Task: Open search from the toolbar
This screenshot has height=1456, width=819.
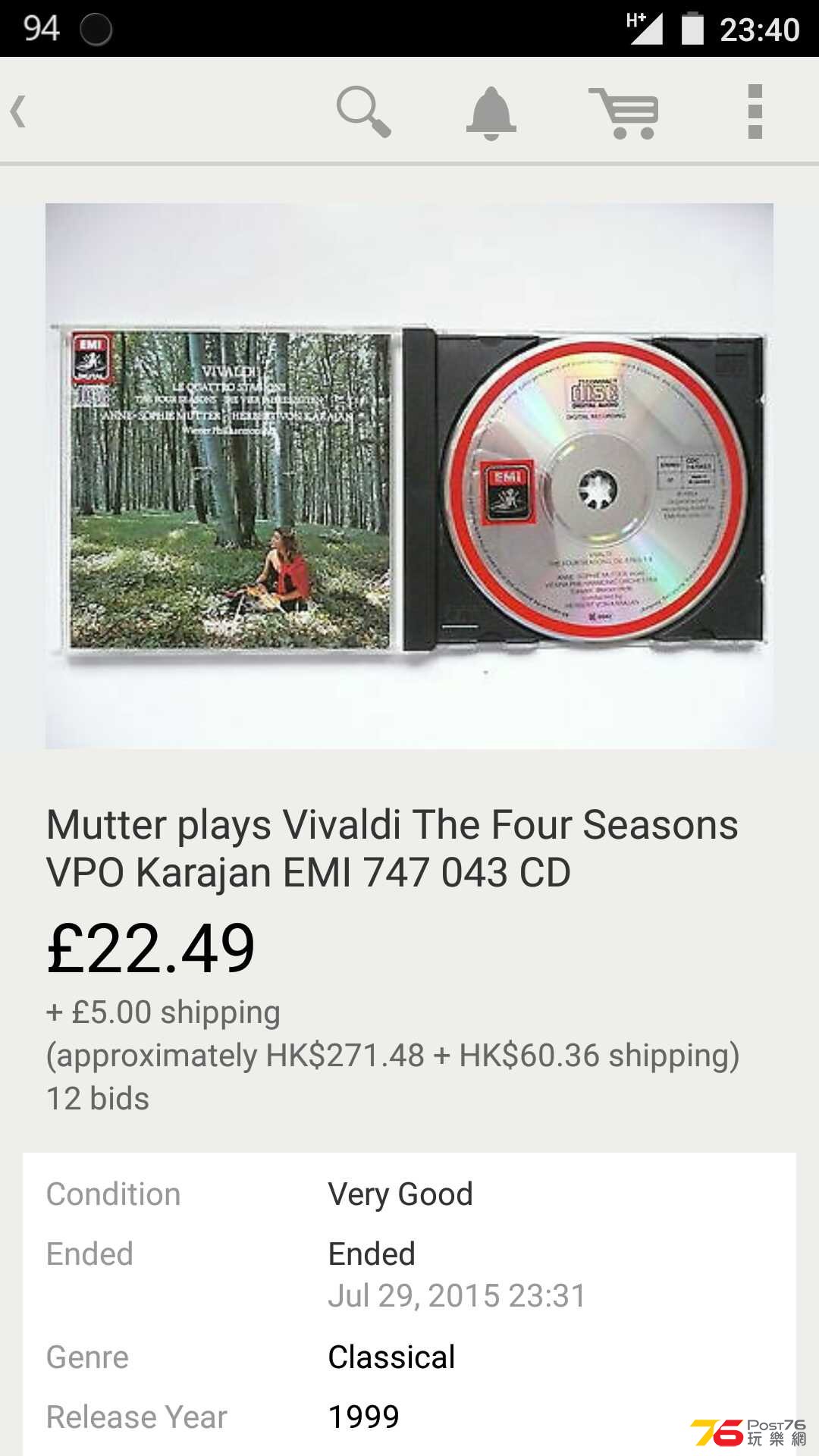Action: [363, 111]
